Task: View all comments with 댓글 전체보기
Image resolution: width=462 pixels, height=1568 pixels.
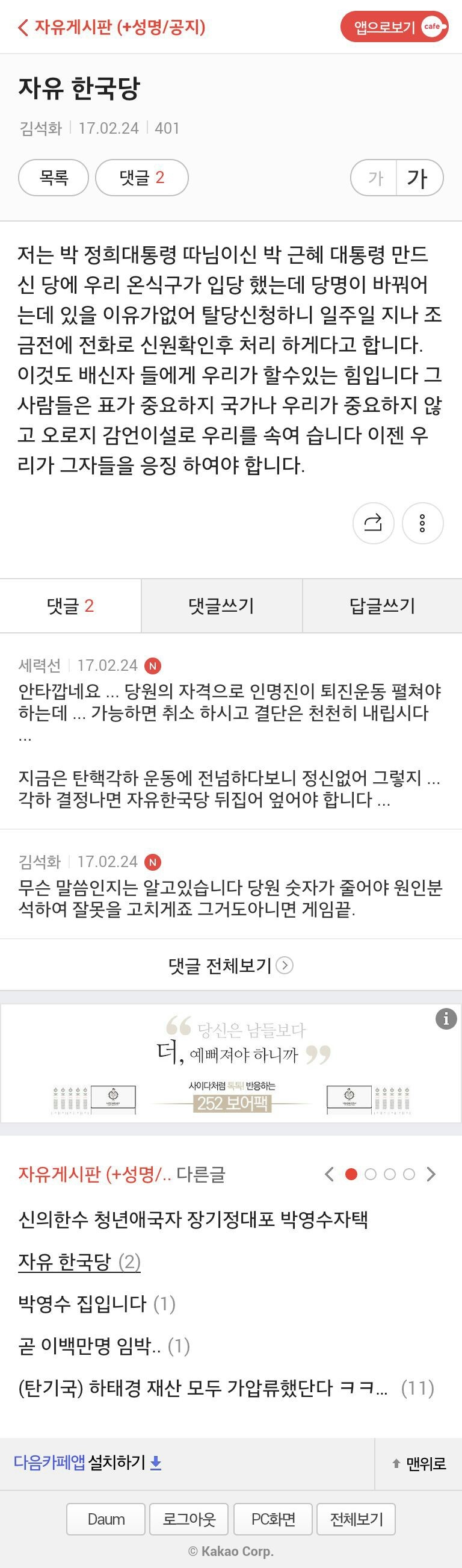Action: tap(230, 965)
